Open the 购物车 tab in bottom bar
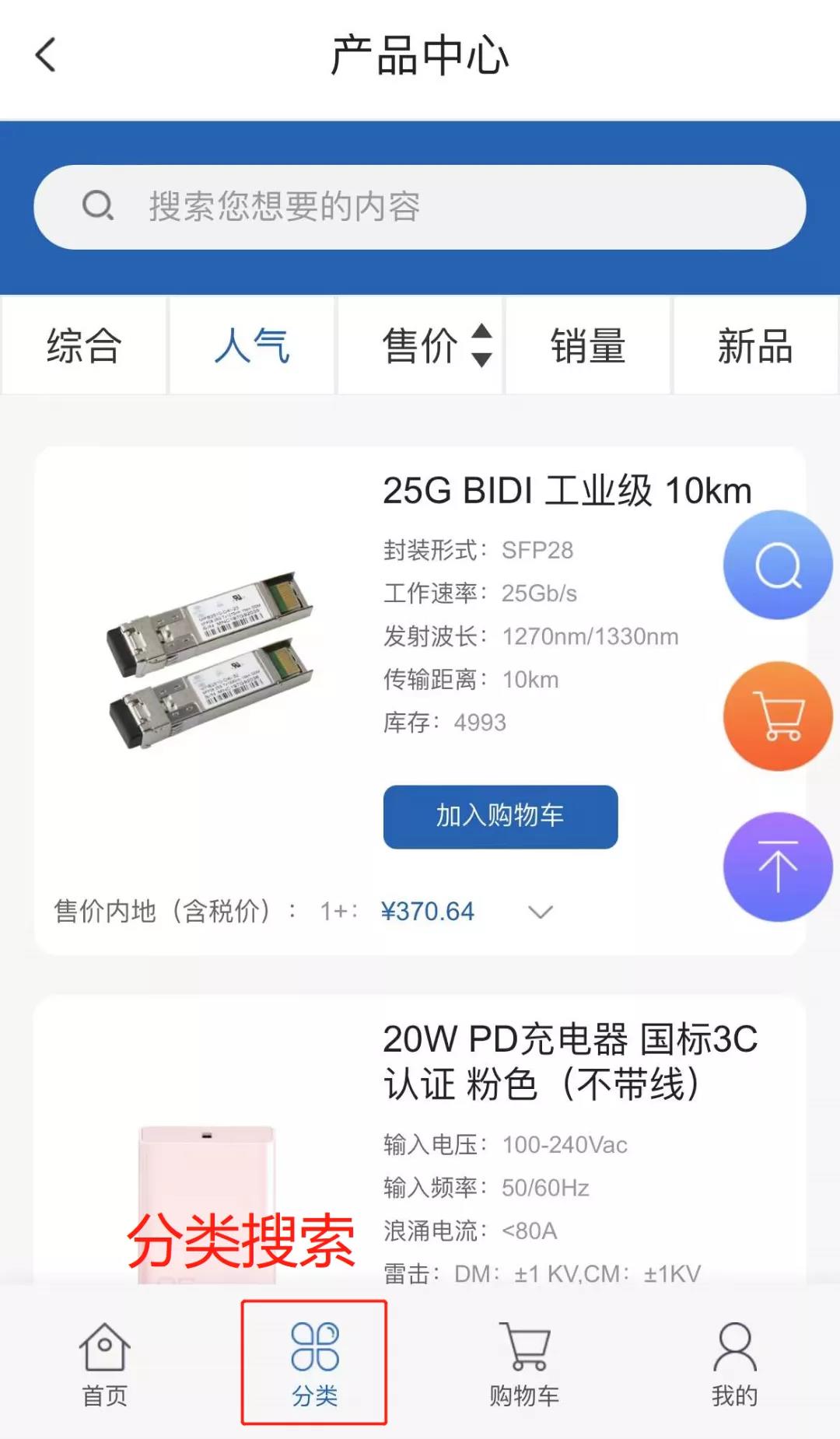Screen dimensions: 840x1439 (x=524, y=1364)
